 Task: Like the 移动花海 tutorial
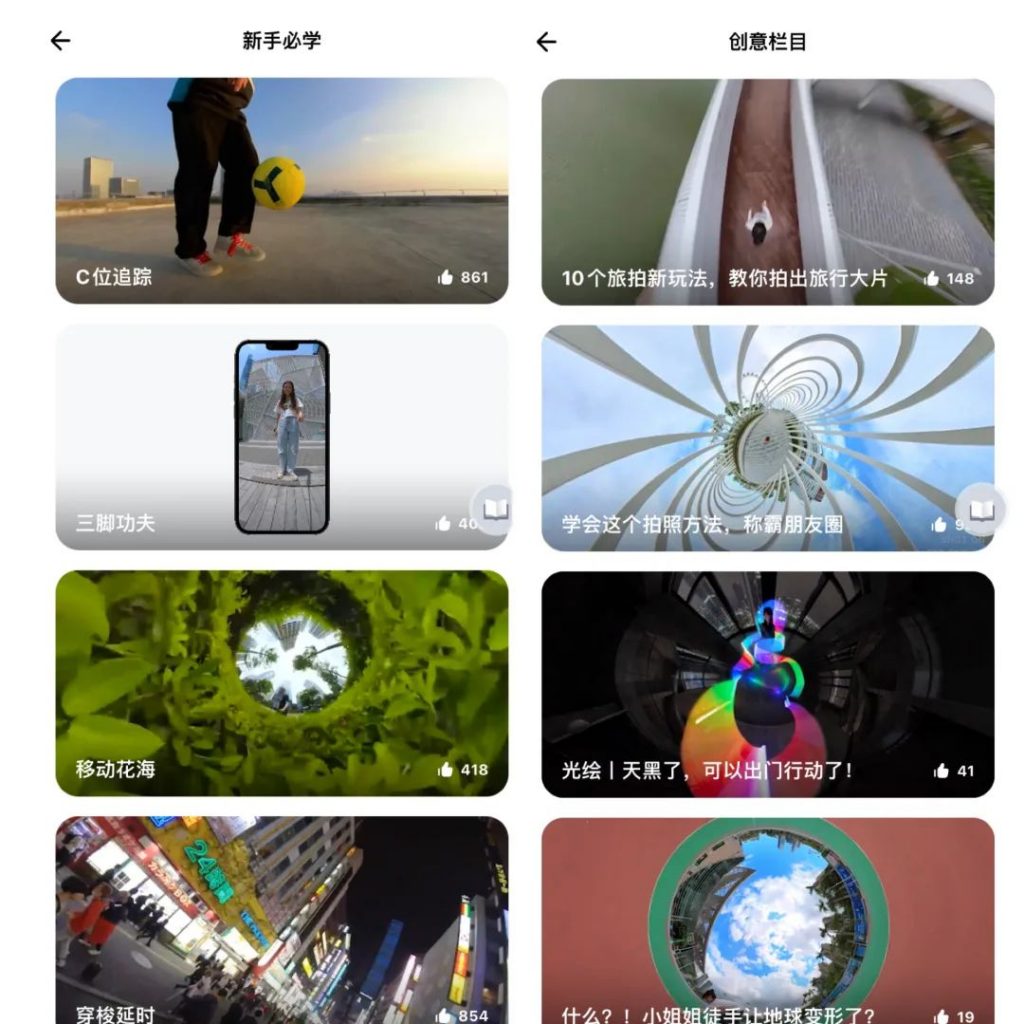click(x=446, y=770)
